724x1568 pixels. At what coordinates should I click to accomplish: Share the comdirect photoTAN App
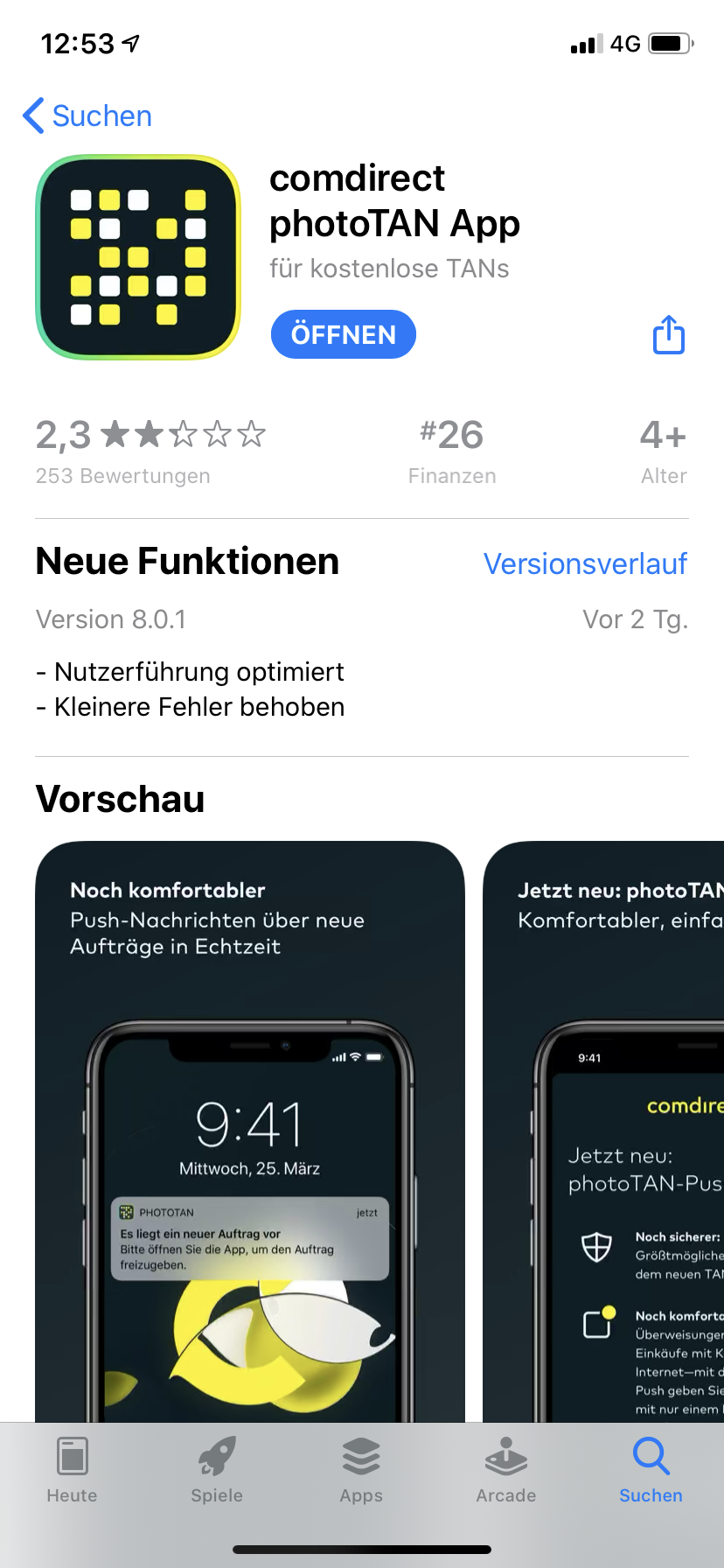[669, 334]
